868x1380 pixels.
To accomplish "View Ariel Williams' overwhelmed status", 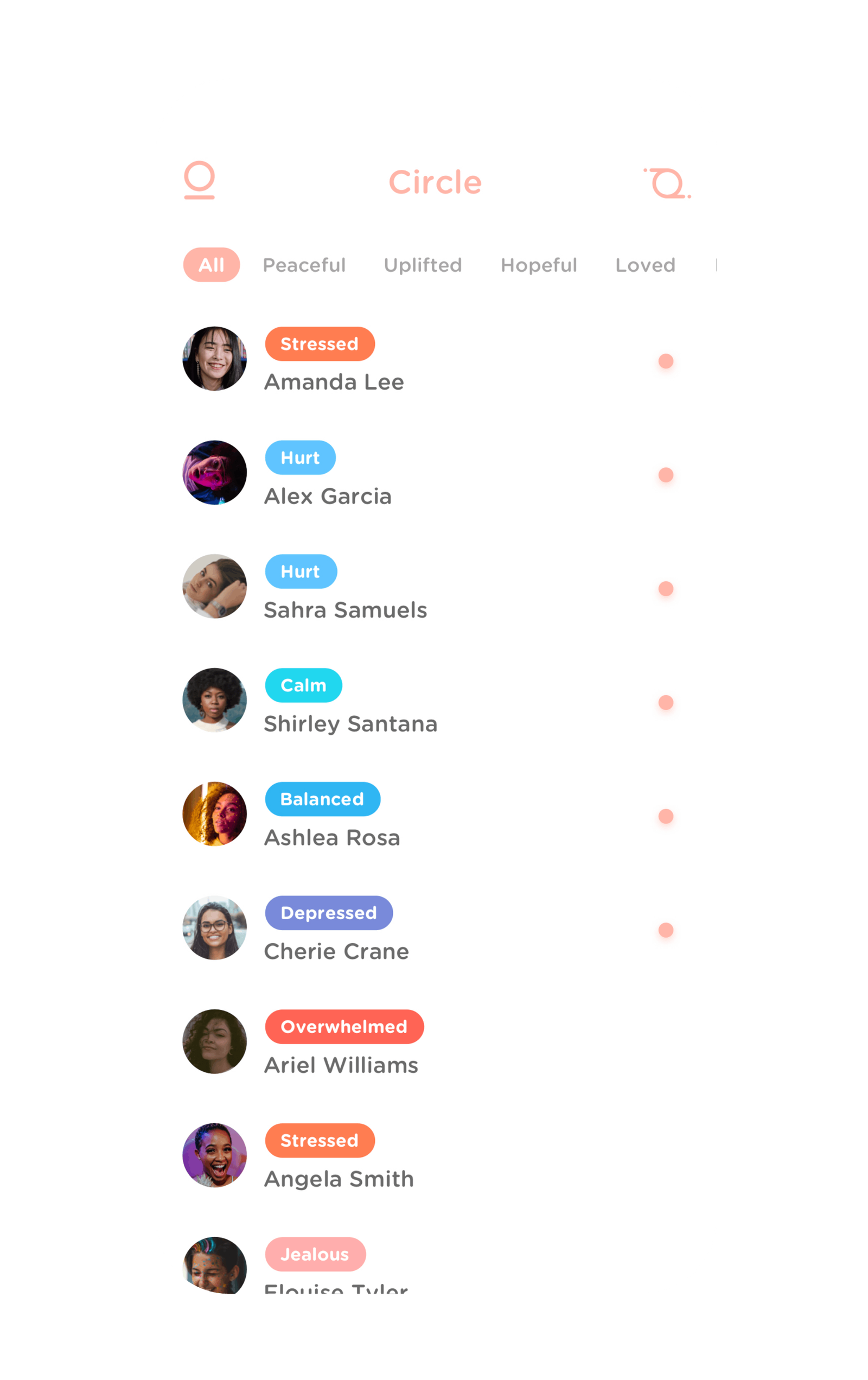I will (344, 1027).
